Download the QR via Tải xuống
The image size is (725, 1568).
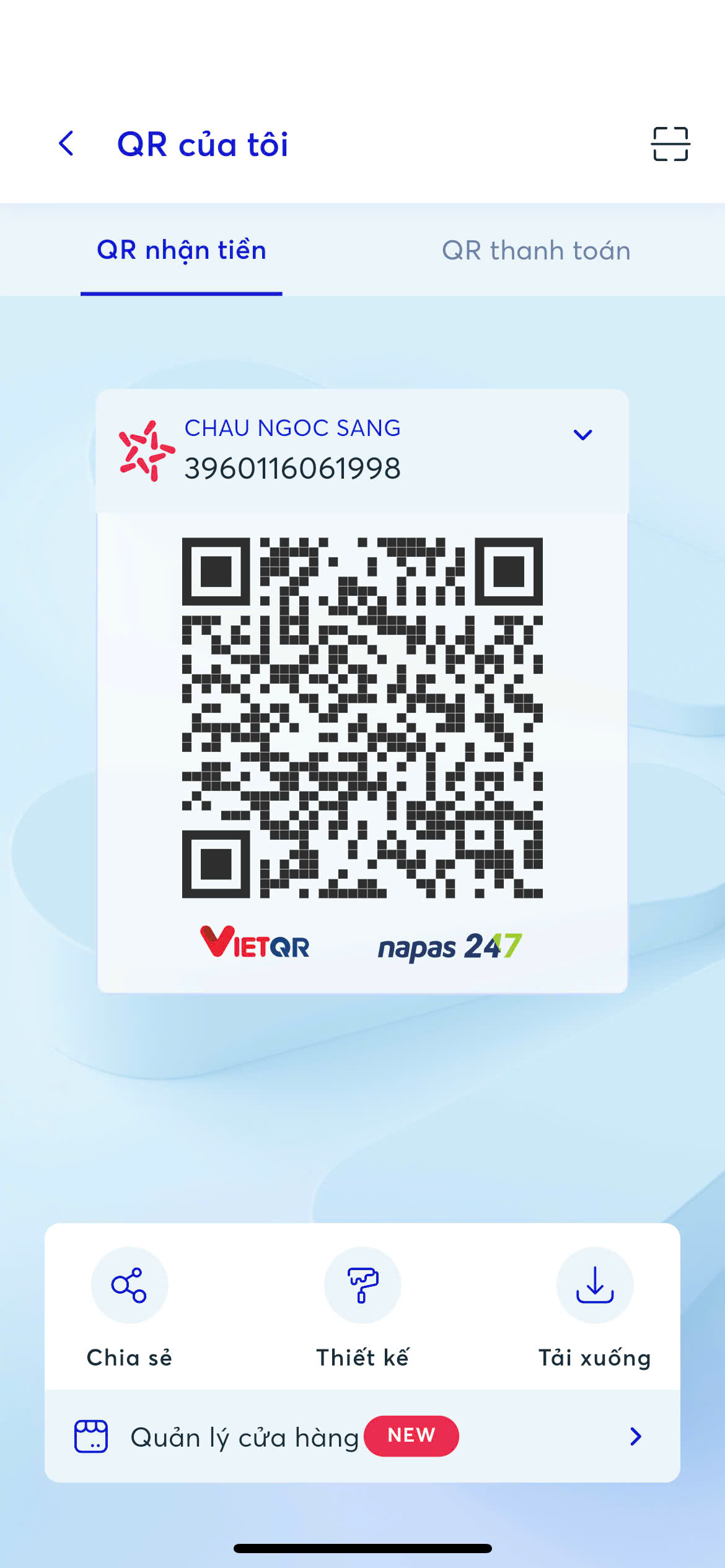(x=595, y=1307)
